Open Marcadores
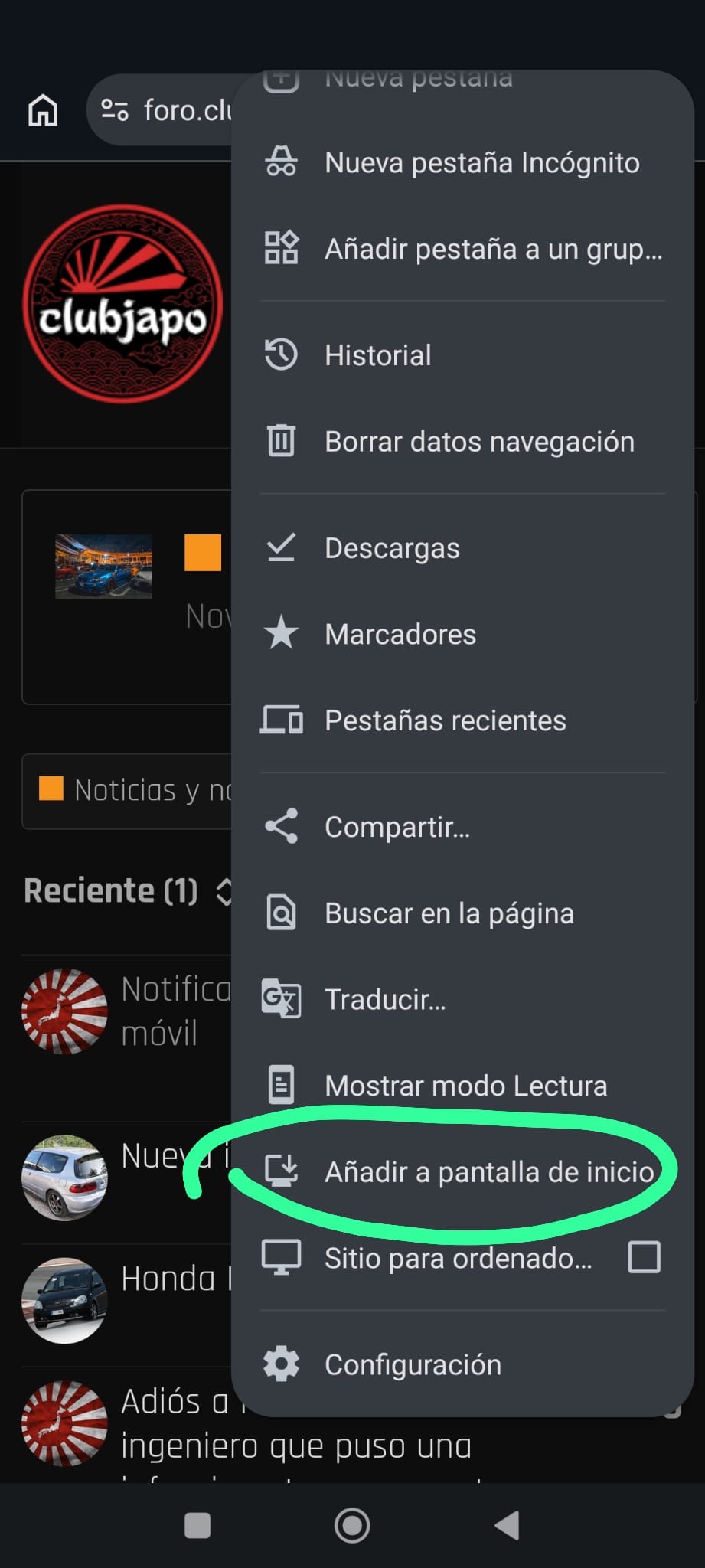The width and height of the screenshot is (705, 1568). (x=462, y=634)
